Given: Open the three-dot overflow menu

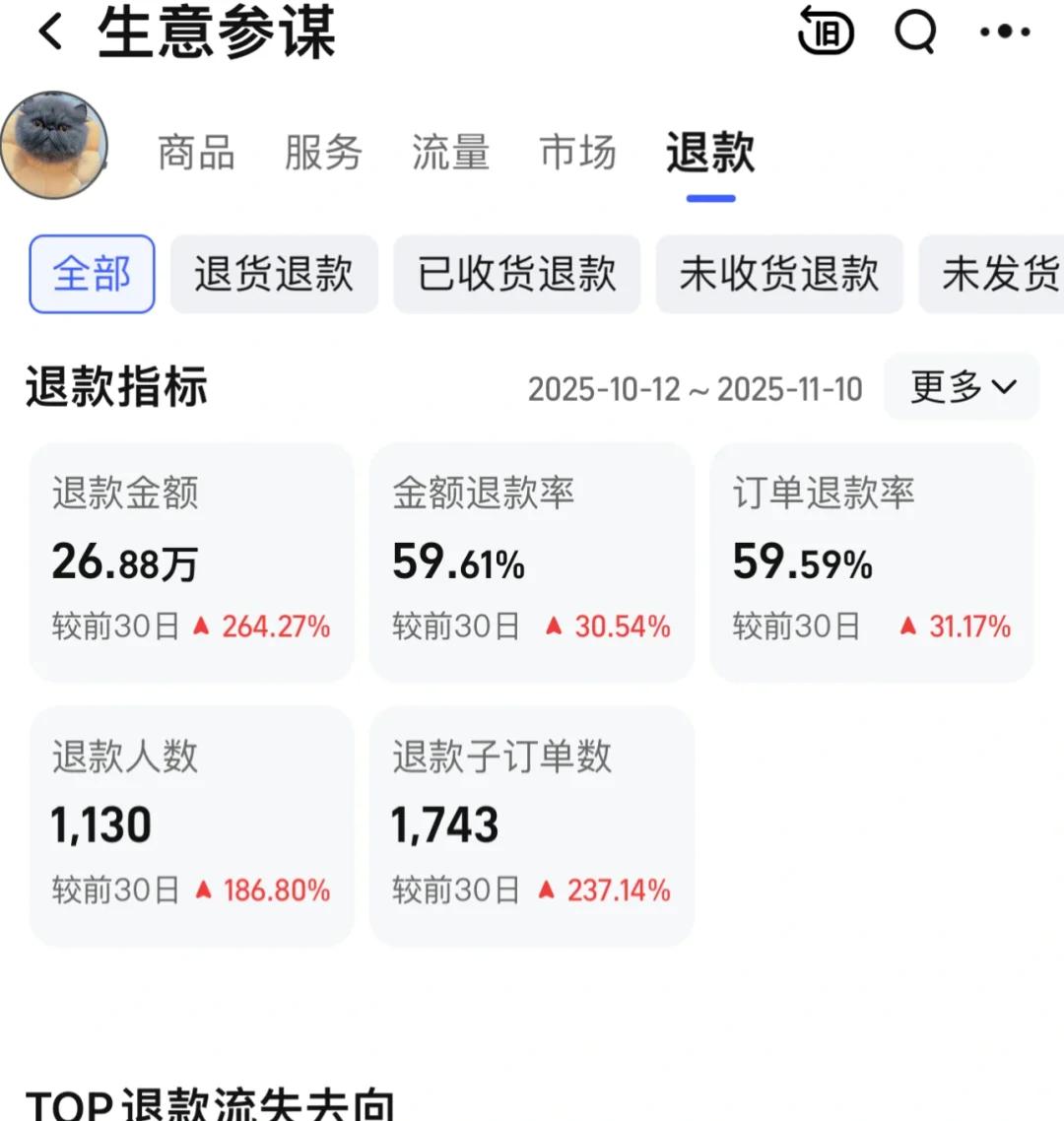Looking at the screenshot, I should (x=1005, y=32).
